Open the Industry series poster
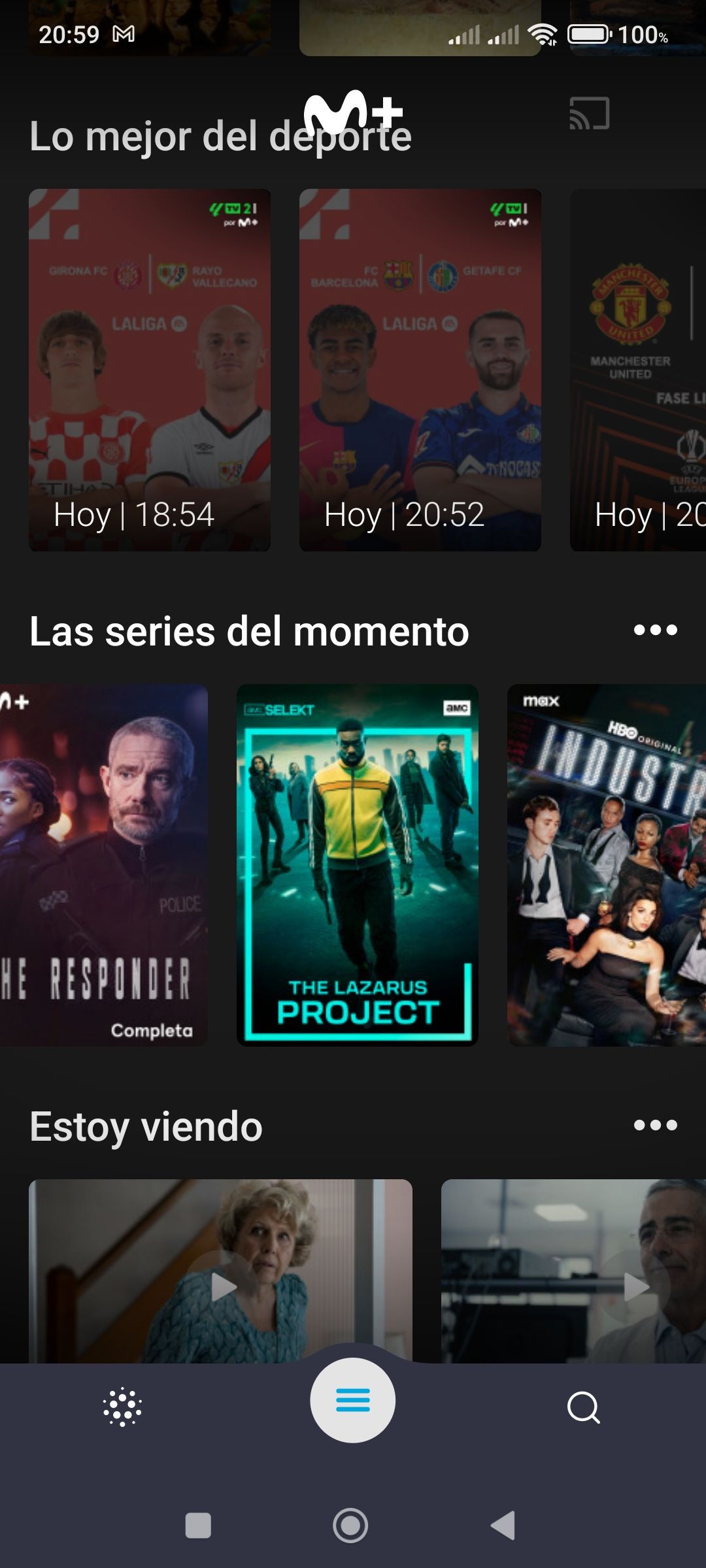 click(607, 865)
